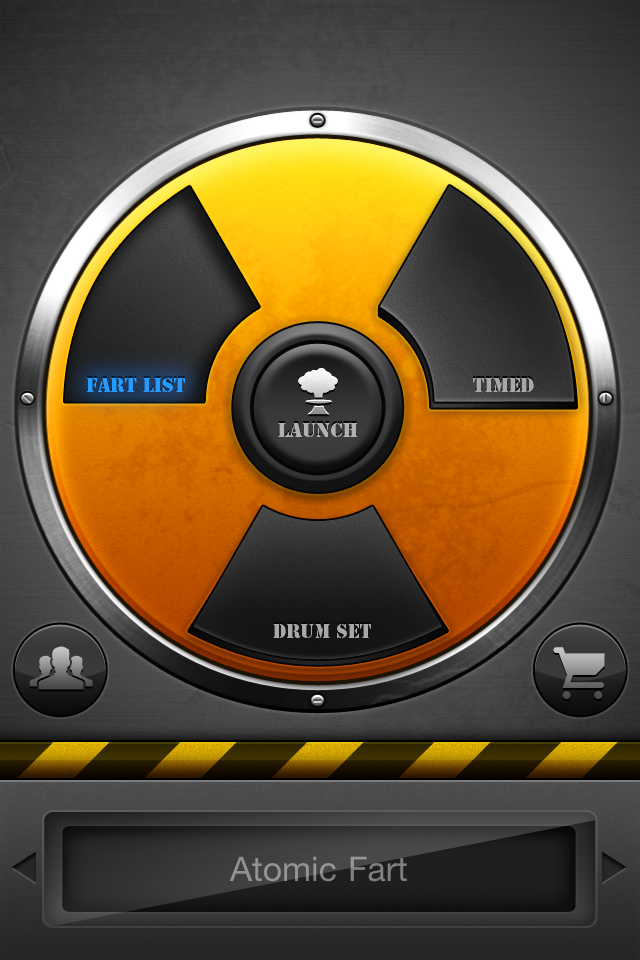640x960 pixels.
Task: Hit the central Launch button
Action: 317,407
